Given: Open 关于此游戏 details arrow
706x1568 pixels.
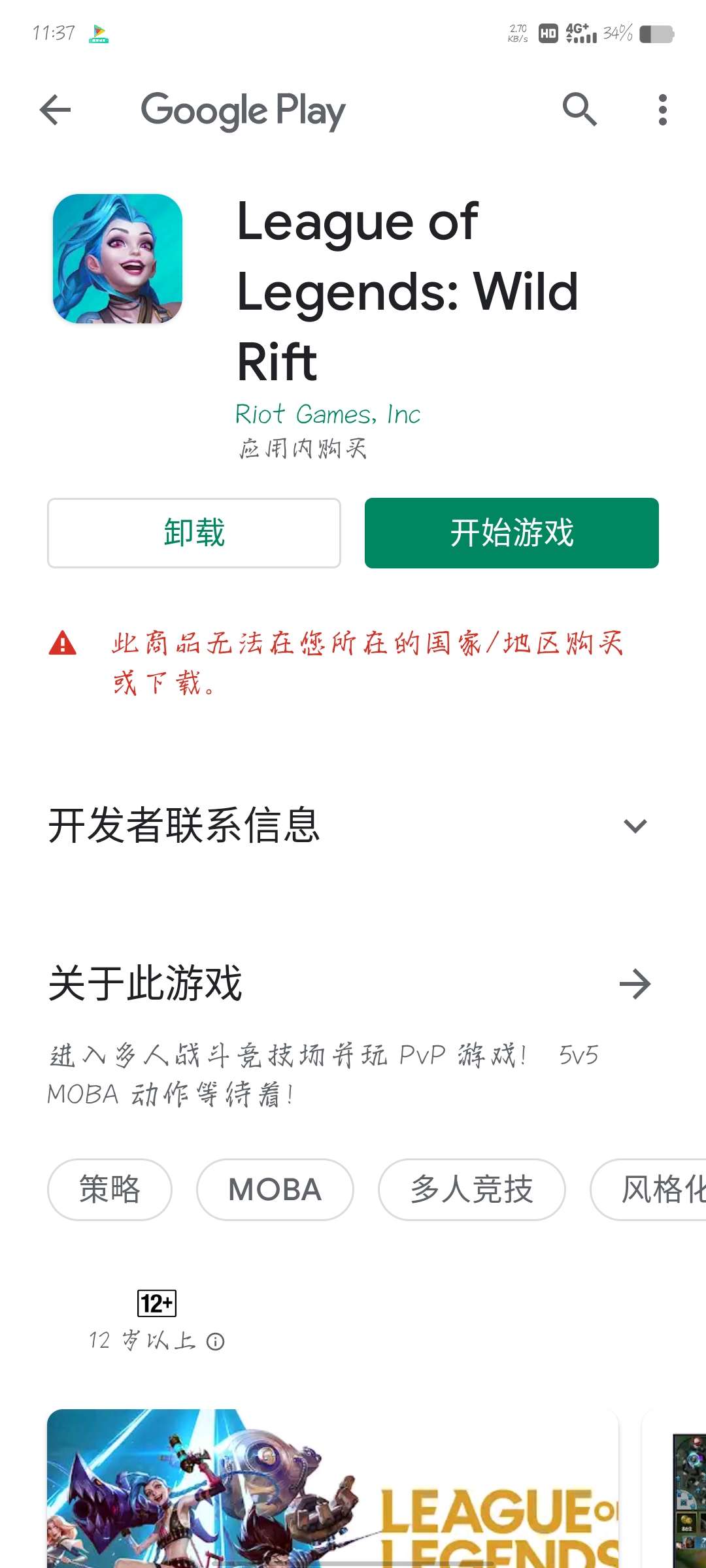Looking at the screenshot, I should point(635,984).
